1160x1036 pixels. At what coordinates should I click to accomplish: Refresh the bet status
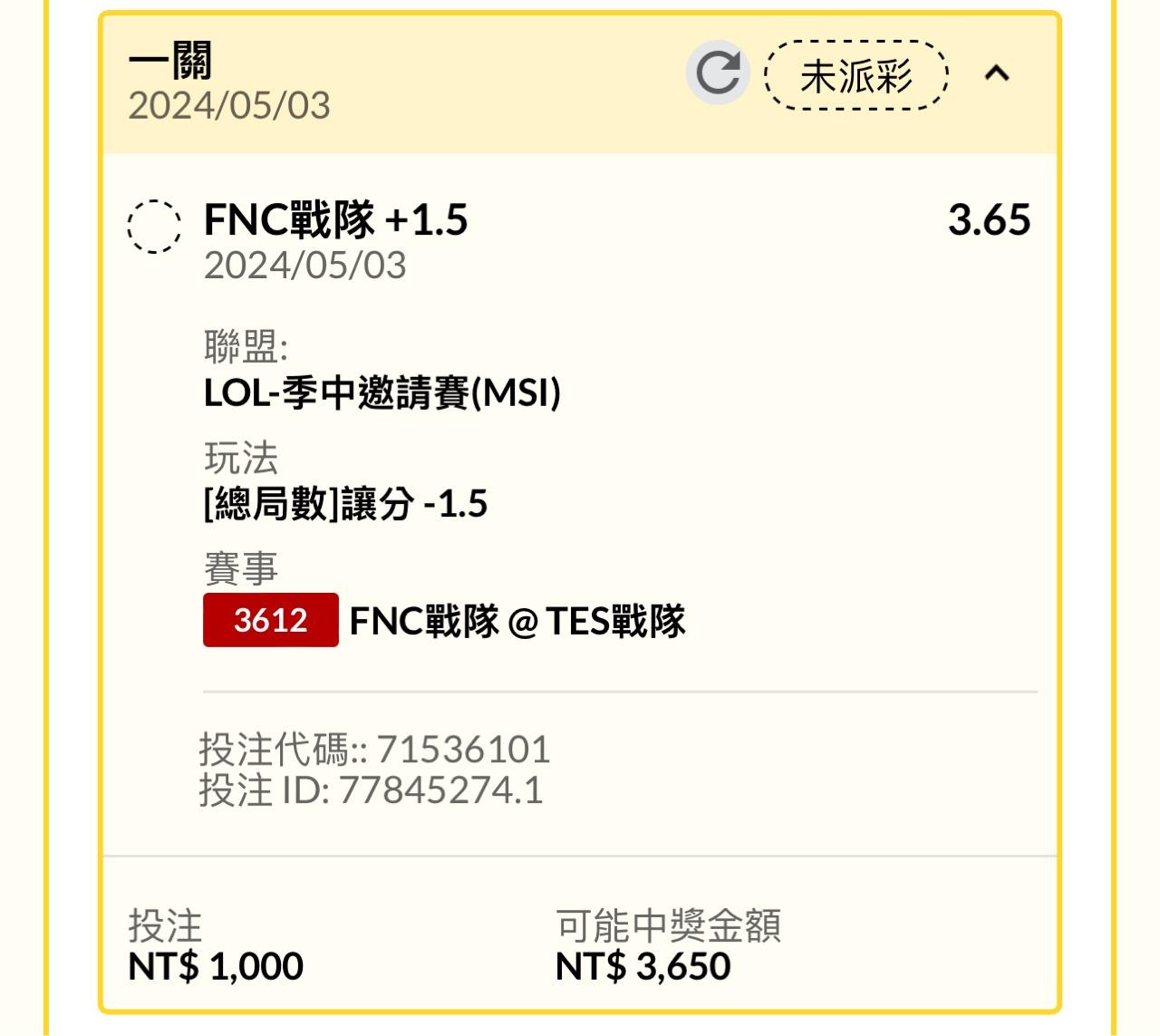(718, 73)
